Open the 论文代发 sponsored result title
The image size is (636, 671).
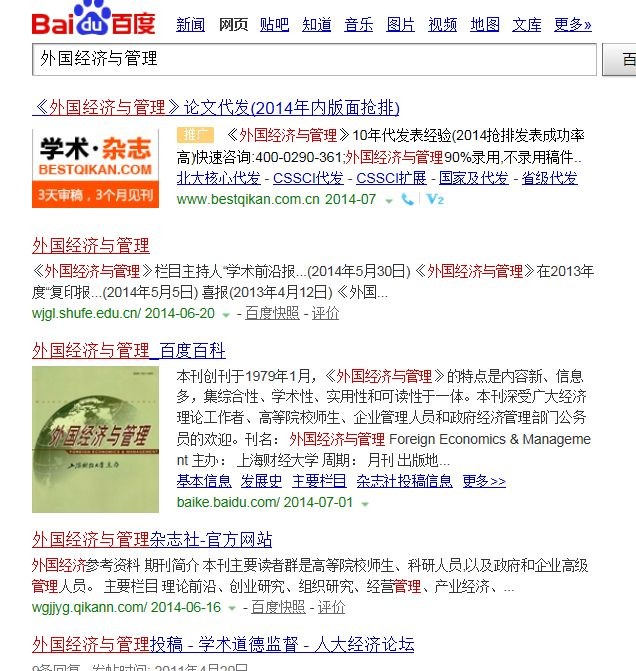tap(216, 108)
